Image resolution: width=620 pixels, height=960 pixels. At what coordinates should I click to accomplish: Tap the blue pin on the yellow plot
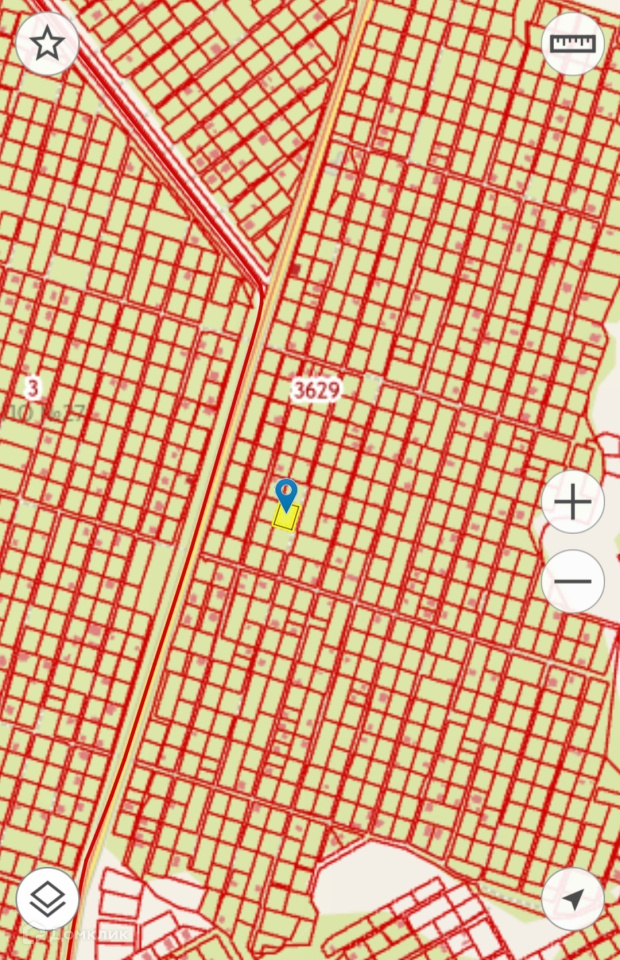click(286, 494)
